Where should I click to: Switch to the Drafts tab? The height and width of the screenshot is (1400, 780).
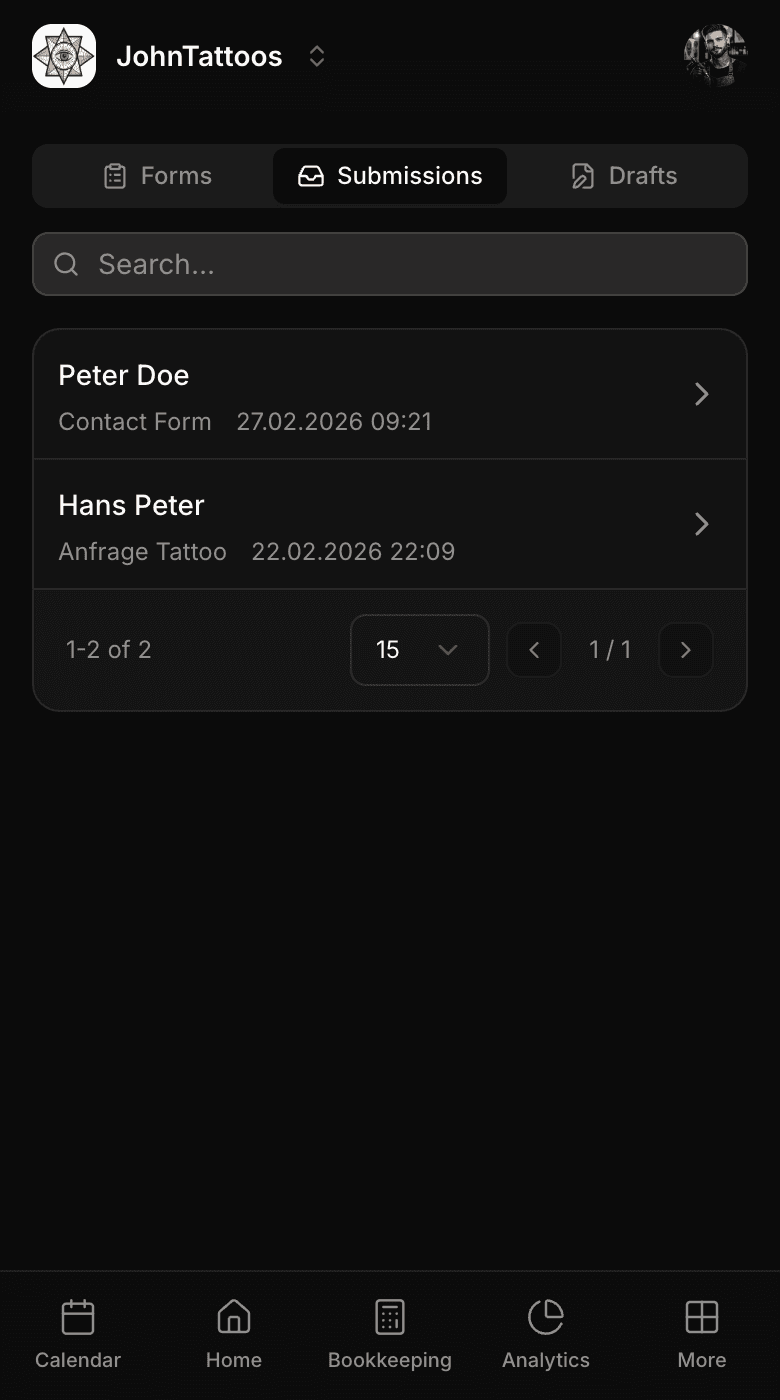[626, 175]
